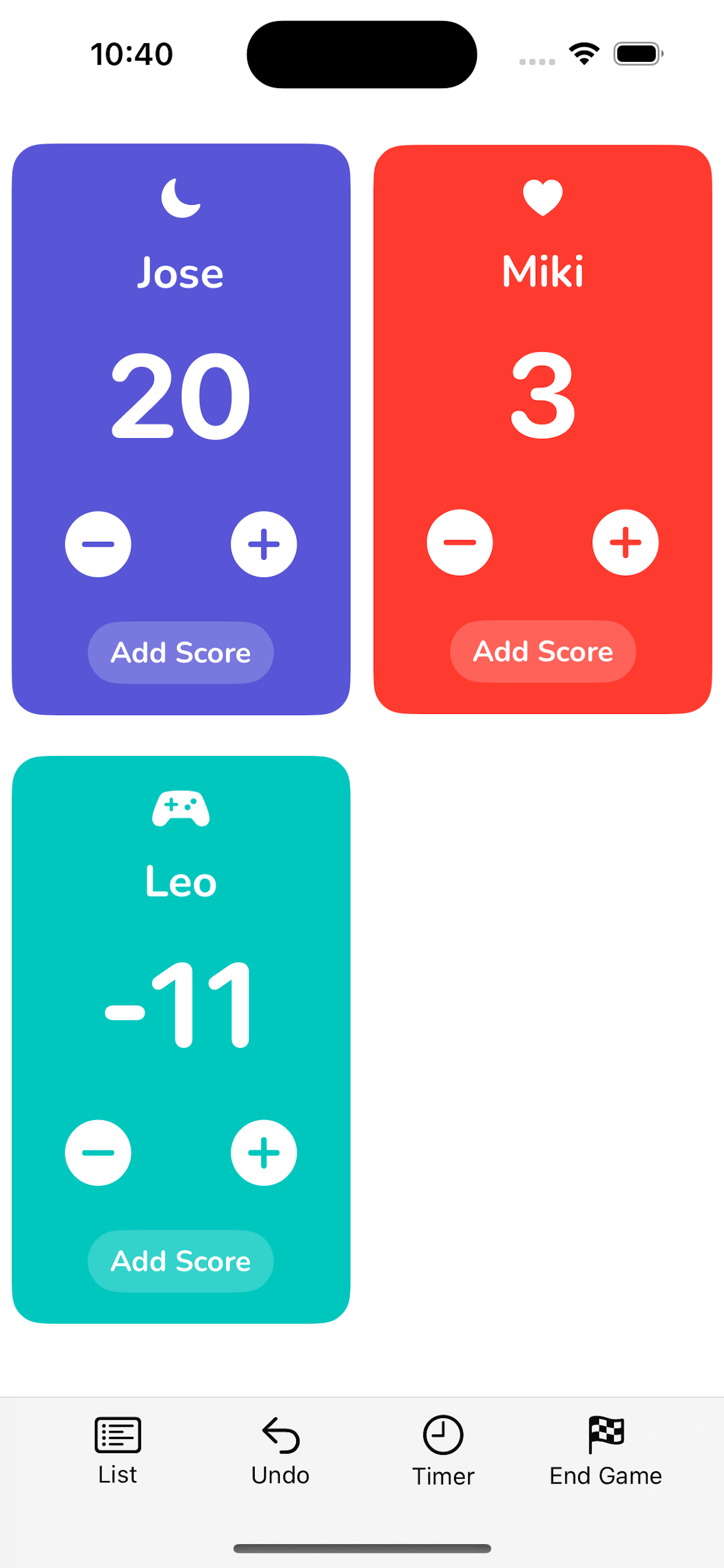
Task: Subtract a point from Miki
Action: (x=459, y=542)
